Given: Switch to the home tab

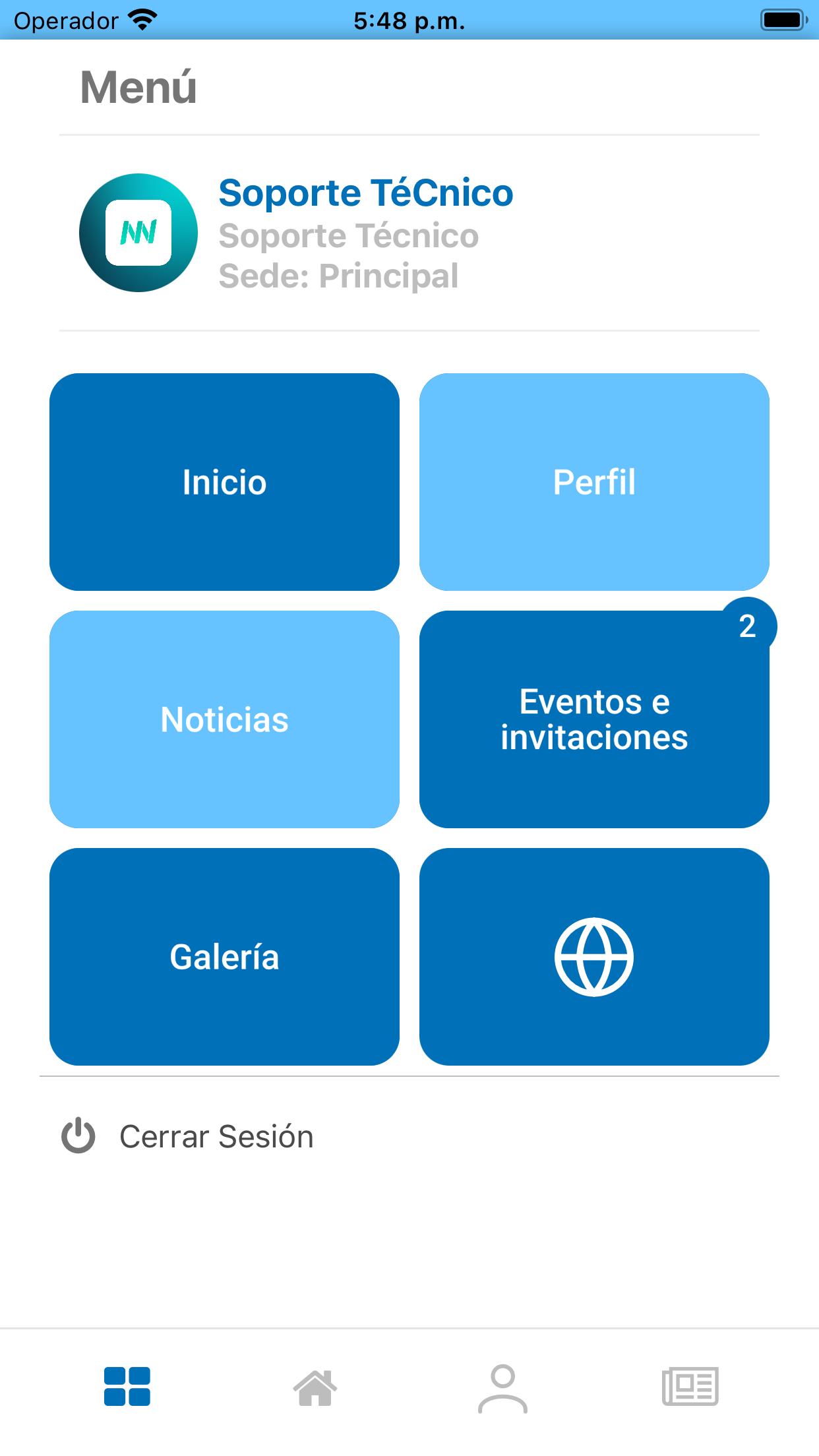Looking at the screenshot, I should [x=315, y=1387].
